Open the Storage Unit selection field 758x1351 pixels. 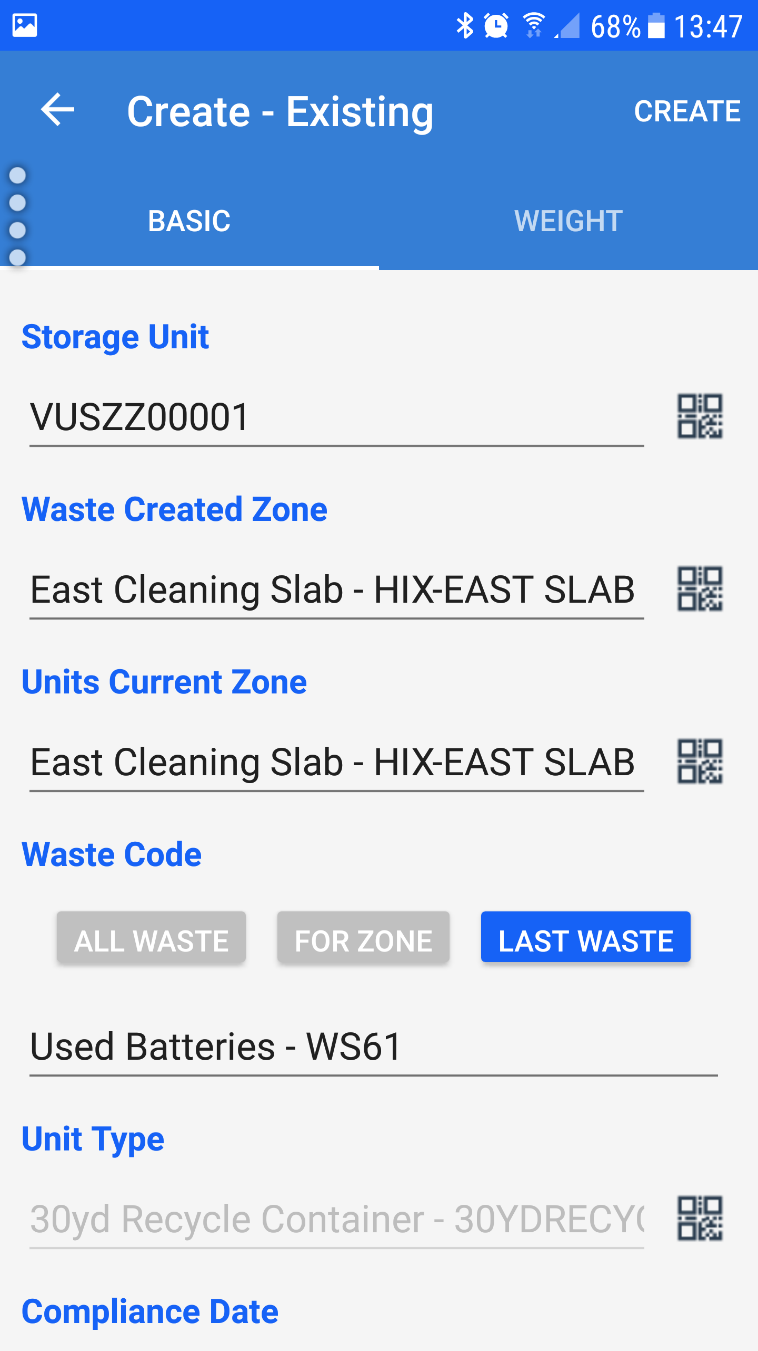(335, 417)
